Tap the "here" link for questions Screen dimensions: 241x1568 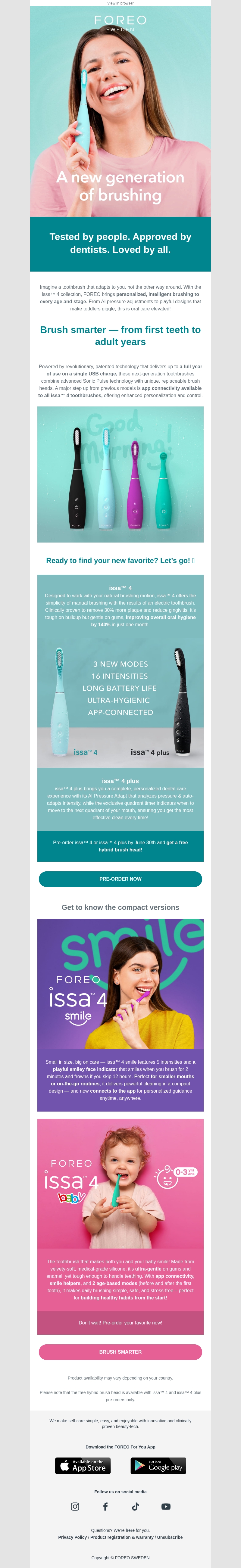pos(130,1530)
